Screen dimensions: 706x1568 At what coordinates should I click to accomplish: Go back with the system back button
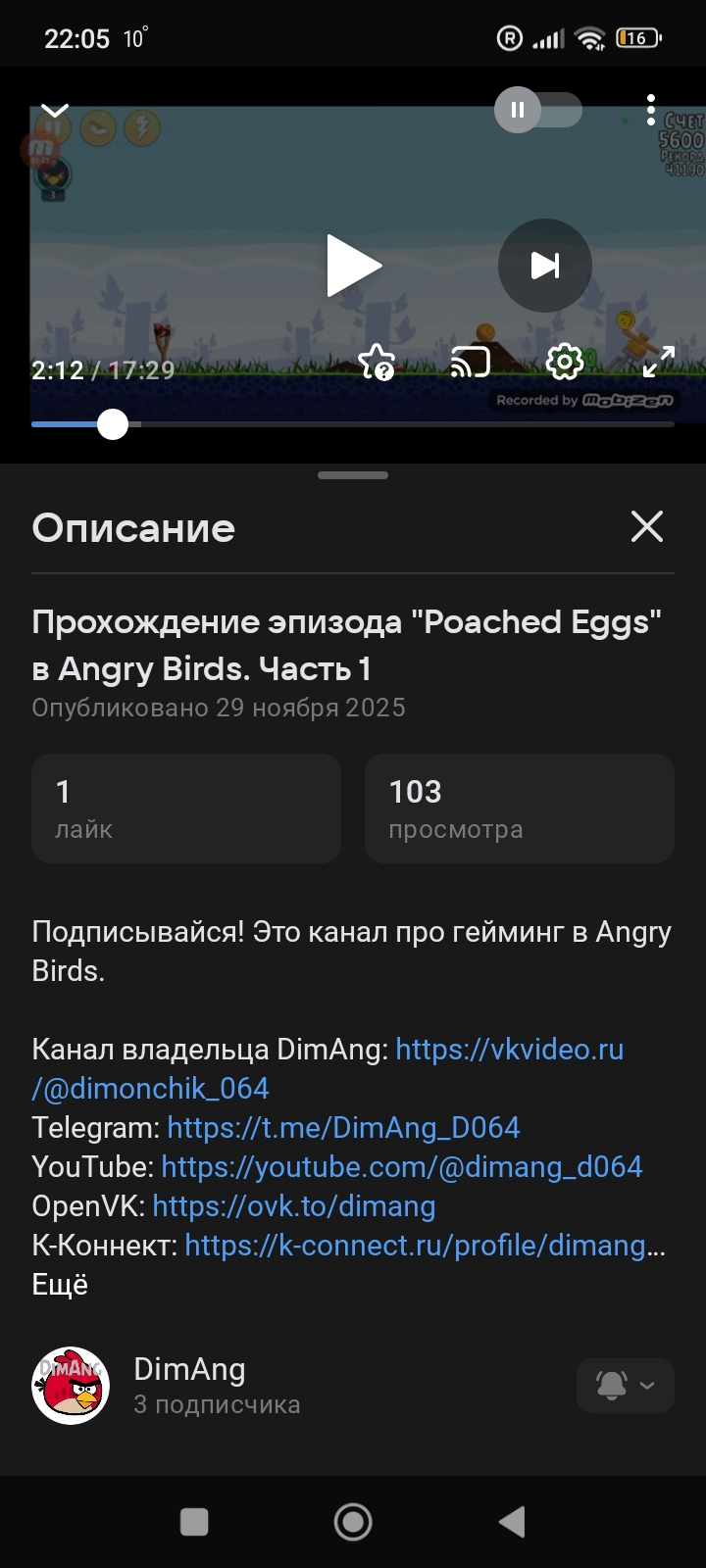click(511, 1522)
